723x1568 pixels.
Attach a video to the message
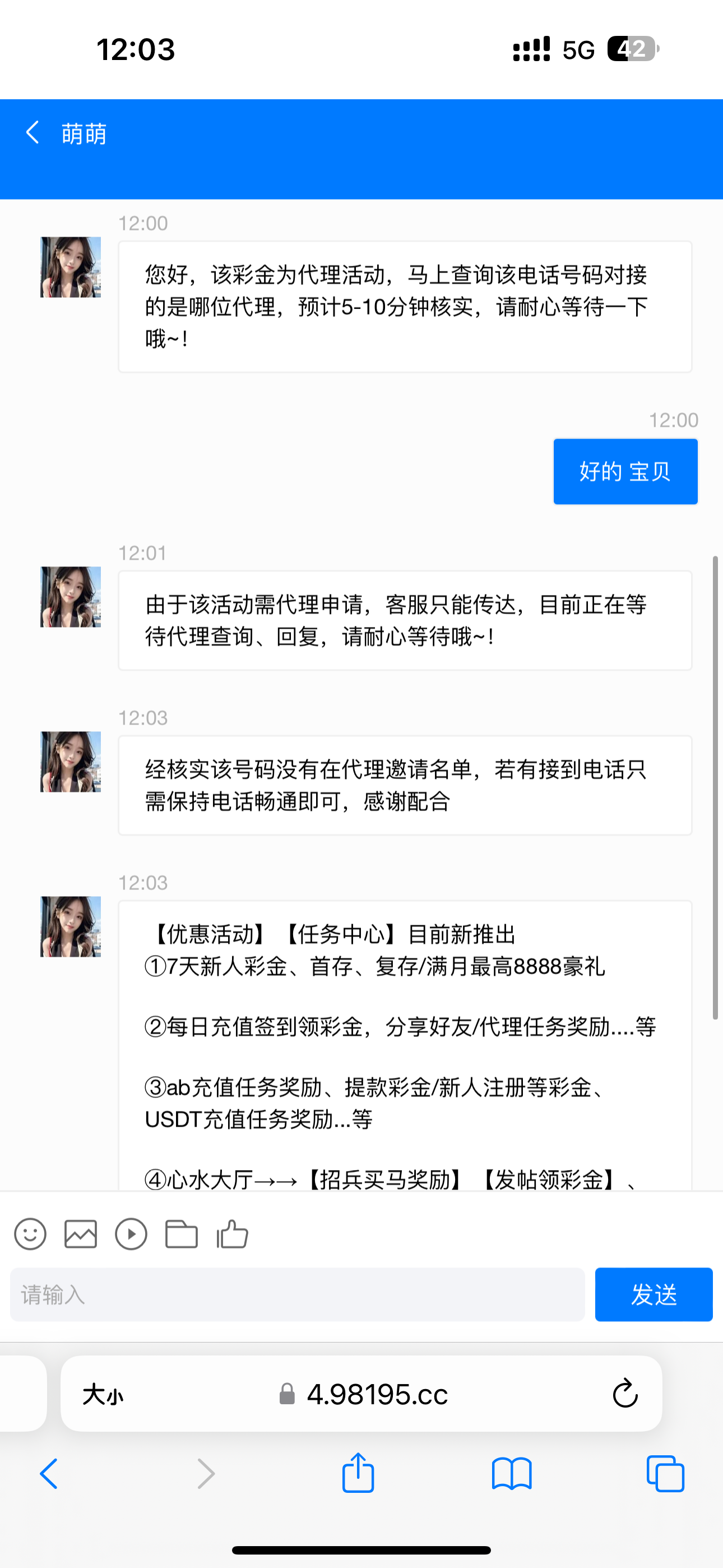coord(131,1234)
